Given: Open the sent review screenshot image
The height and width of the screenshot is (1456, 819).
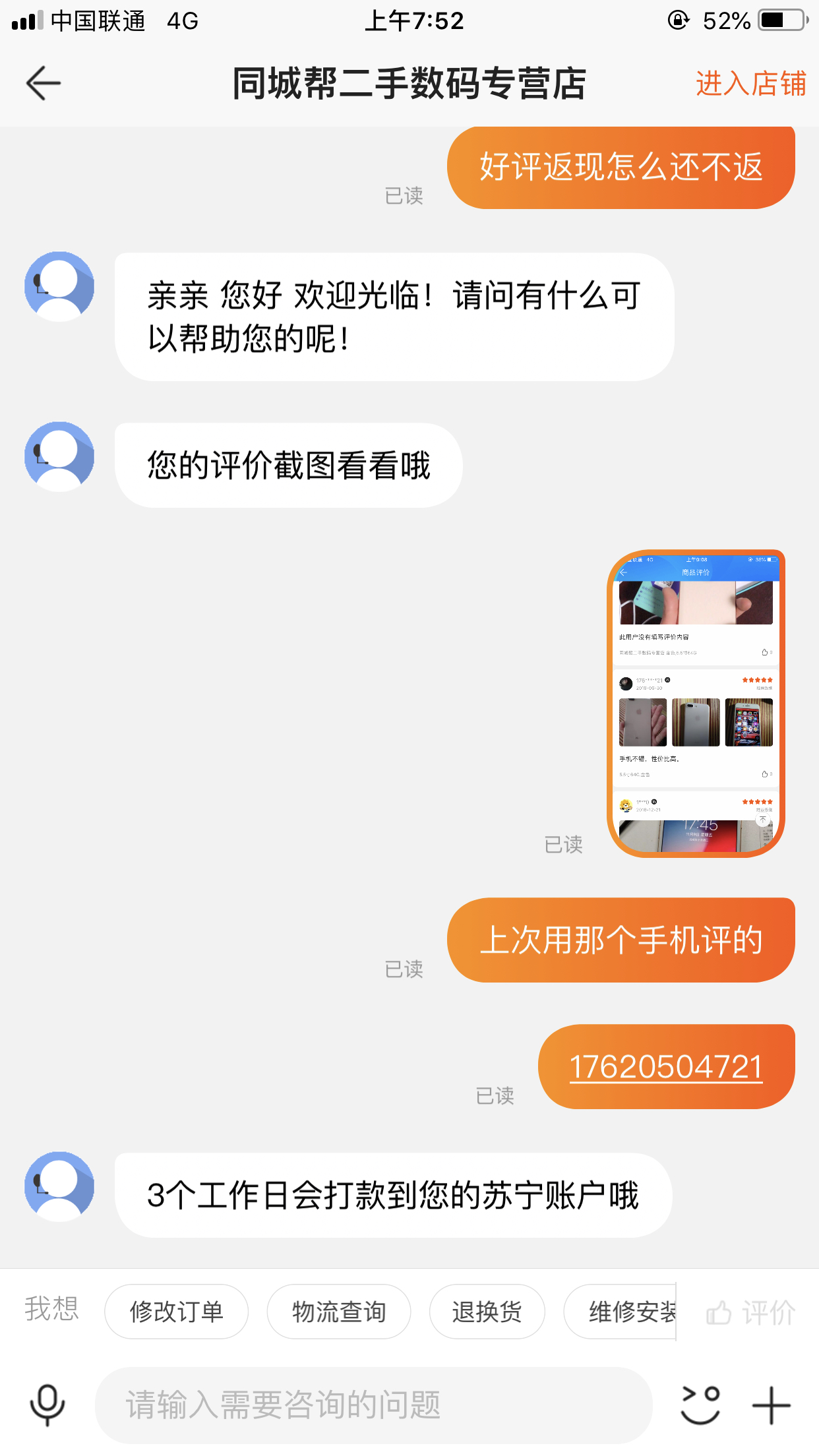Looking at the screenshot, I should (696, 704).
